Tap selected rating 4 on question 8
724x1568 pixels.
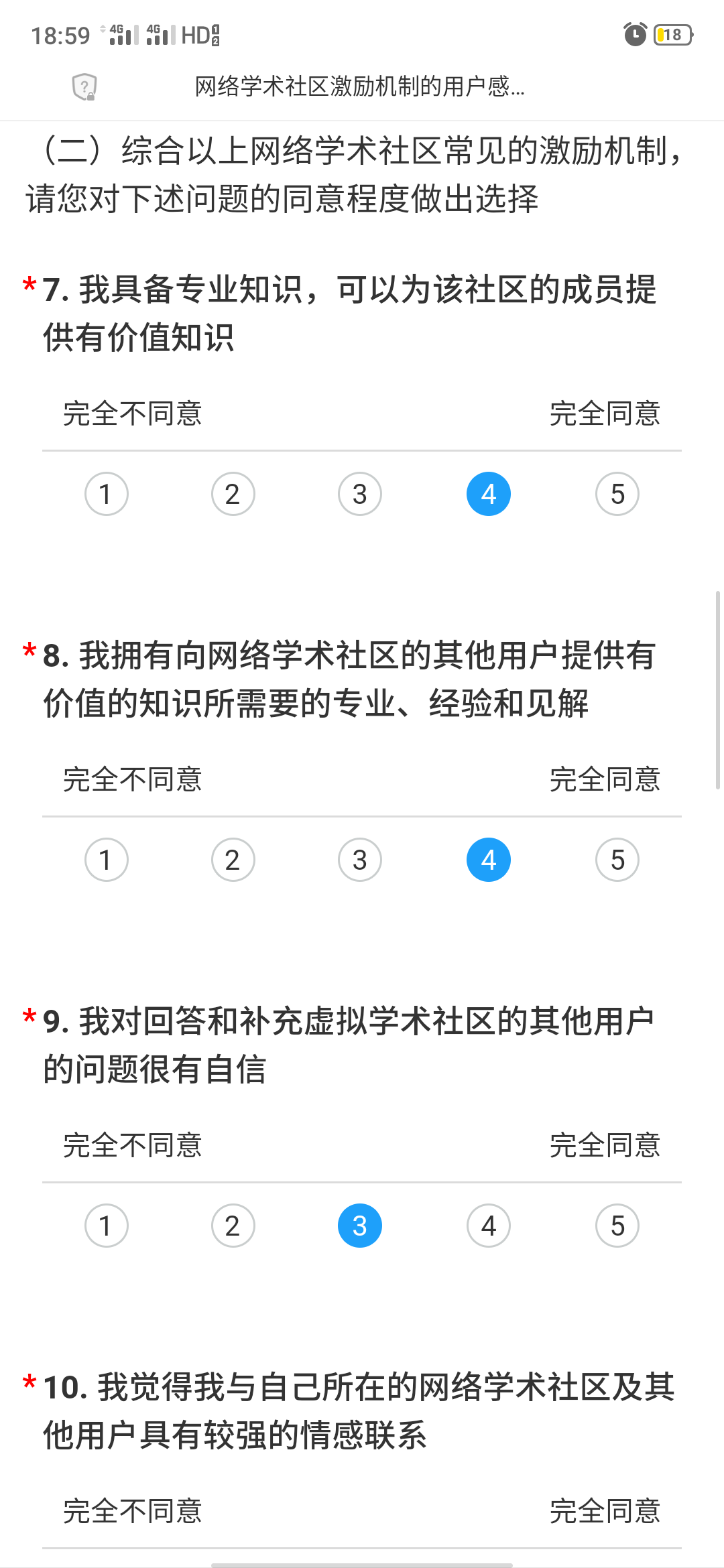[489, 860]
